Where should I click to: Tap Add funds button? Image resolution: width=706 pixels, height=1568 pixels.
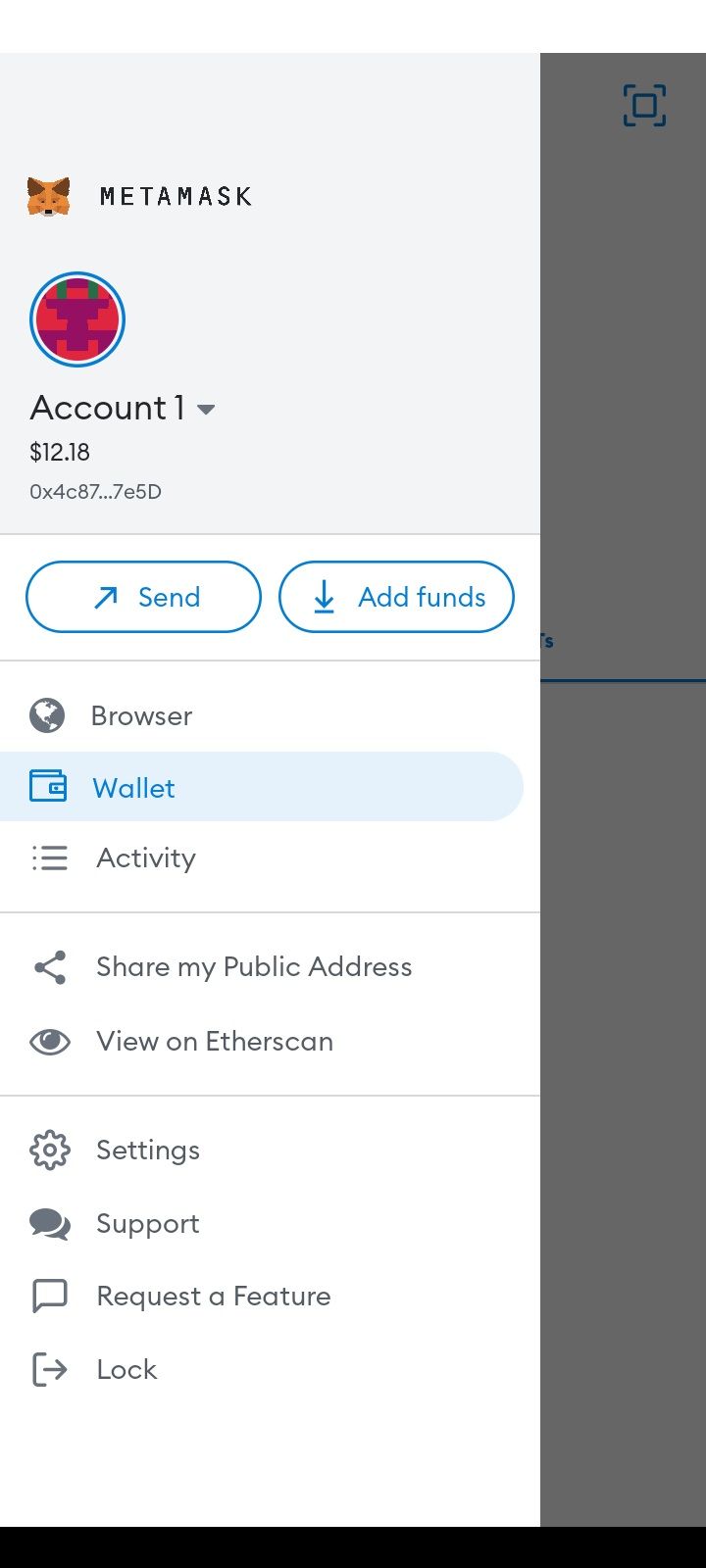396,597
